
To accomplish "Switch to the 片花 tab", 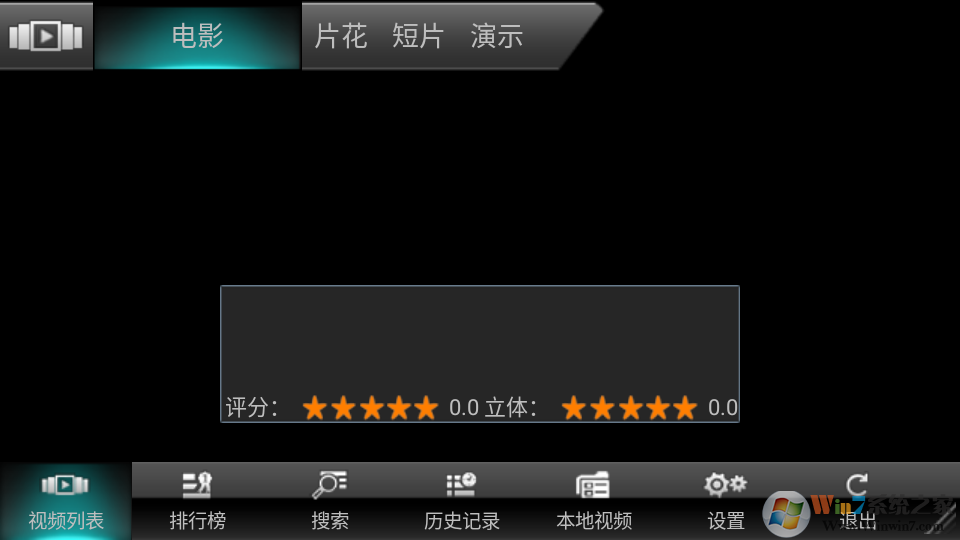I will pyautogui.click(x=340, y=37).
